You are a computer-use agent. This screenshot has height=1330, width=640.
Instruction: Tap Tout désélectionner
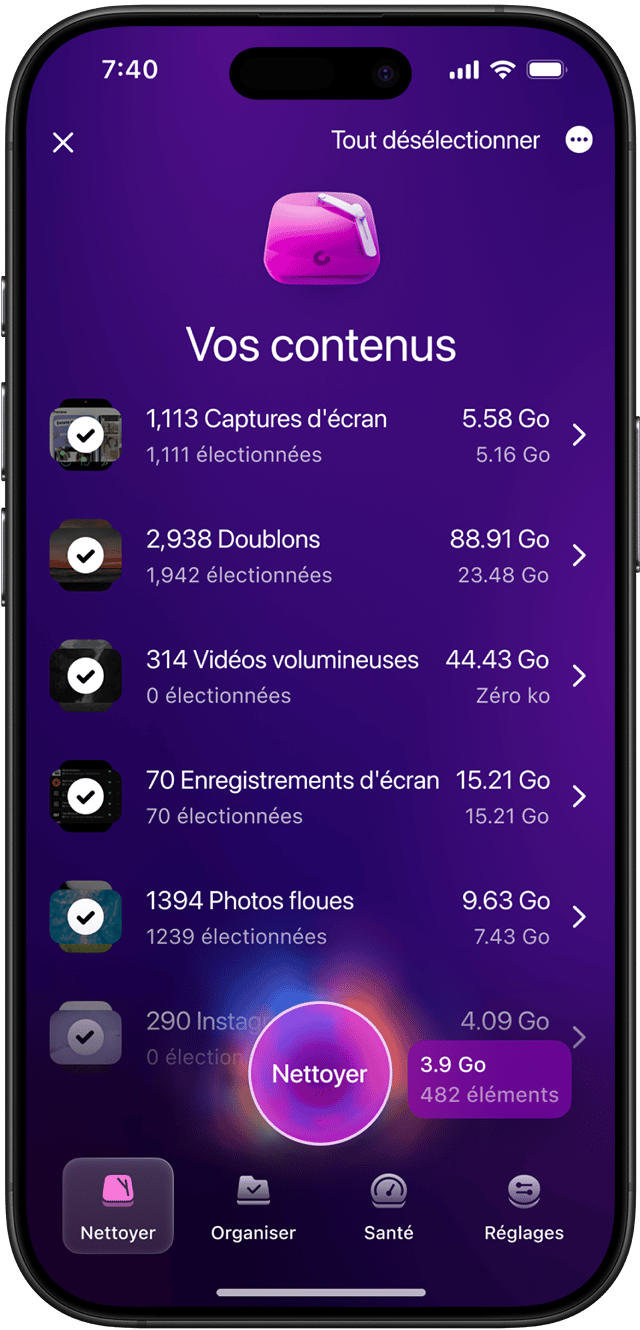tap(435, 141)
